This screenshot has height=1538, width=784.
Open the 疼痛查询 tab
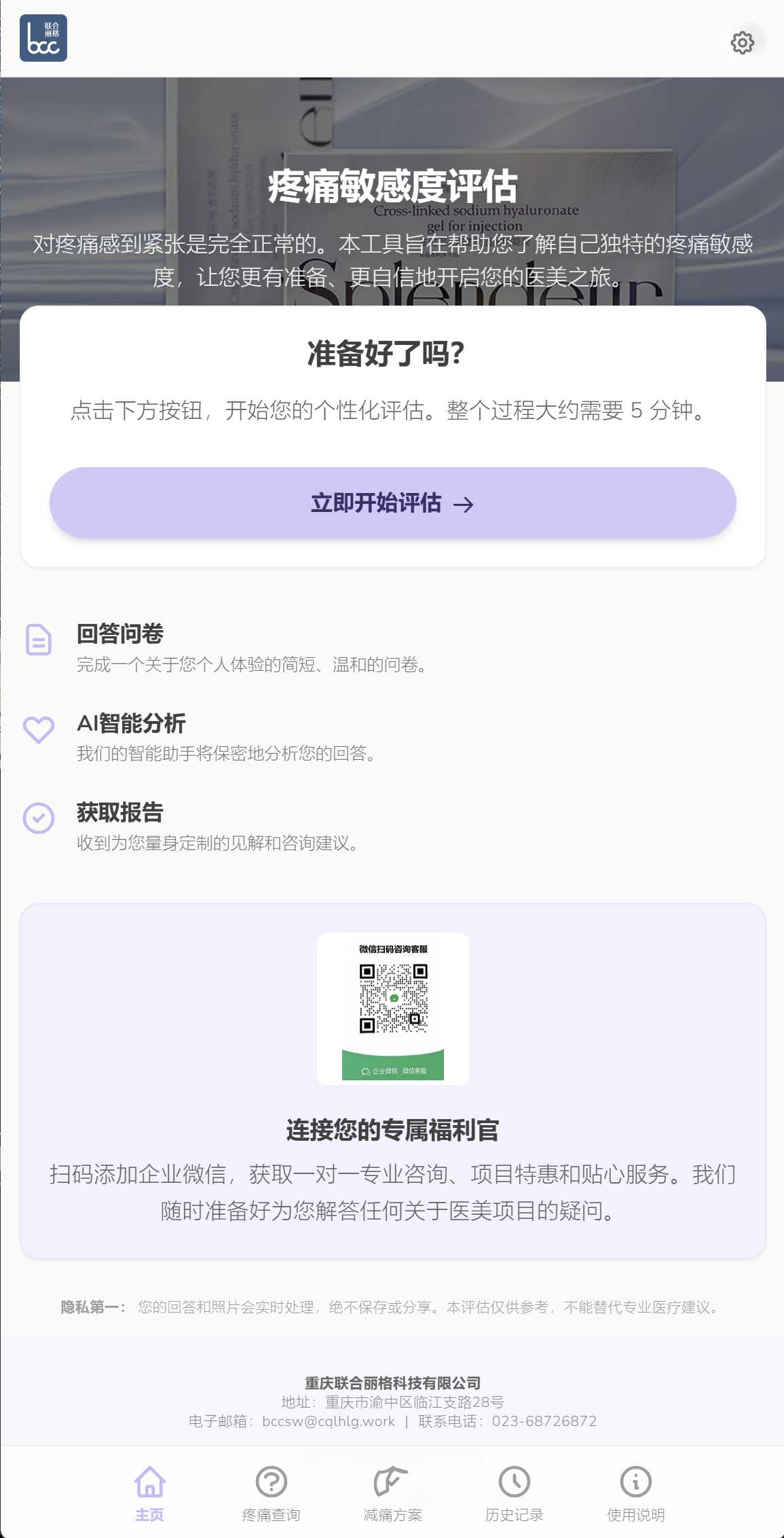coord(271,1493)
